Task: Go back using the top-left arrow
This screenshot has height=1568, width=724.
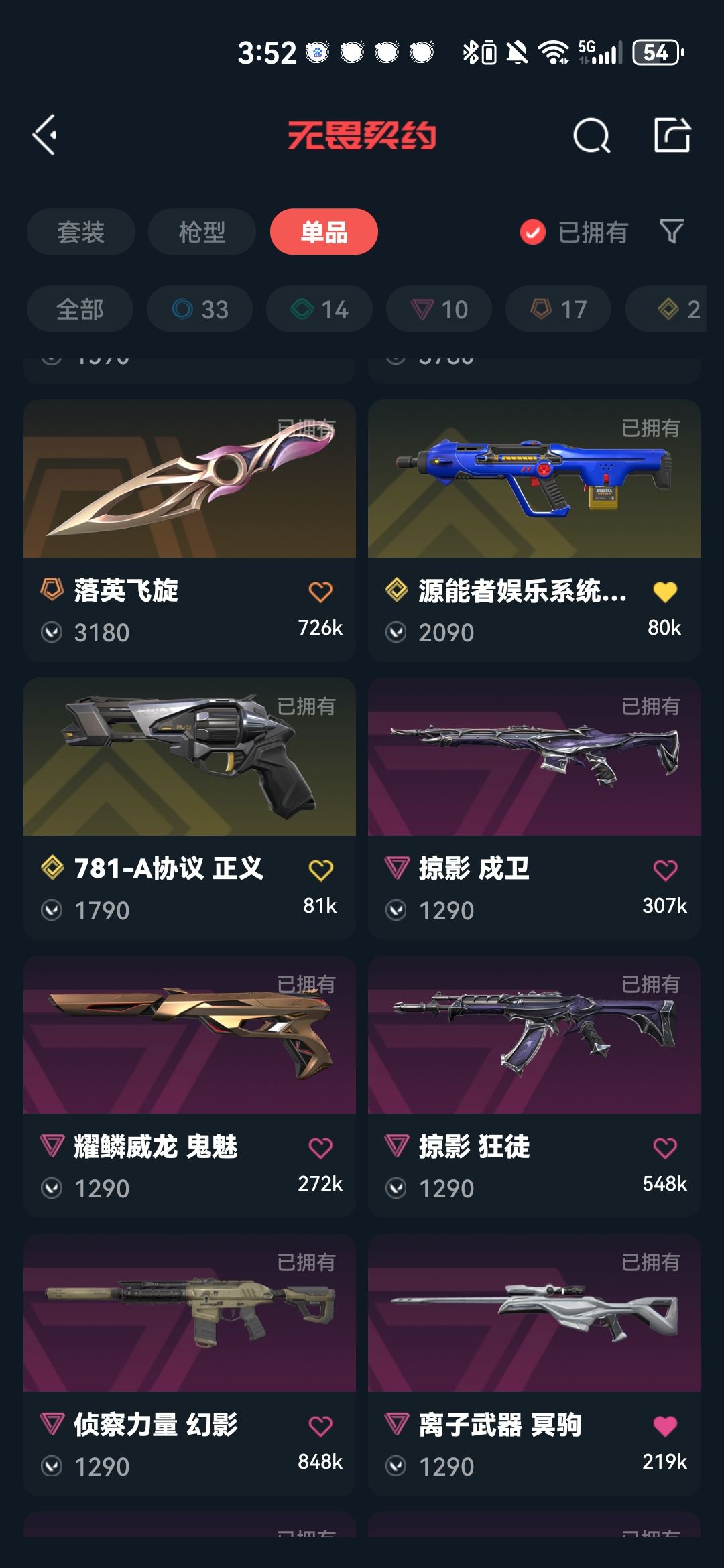Action: coord(45,135)
